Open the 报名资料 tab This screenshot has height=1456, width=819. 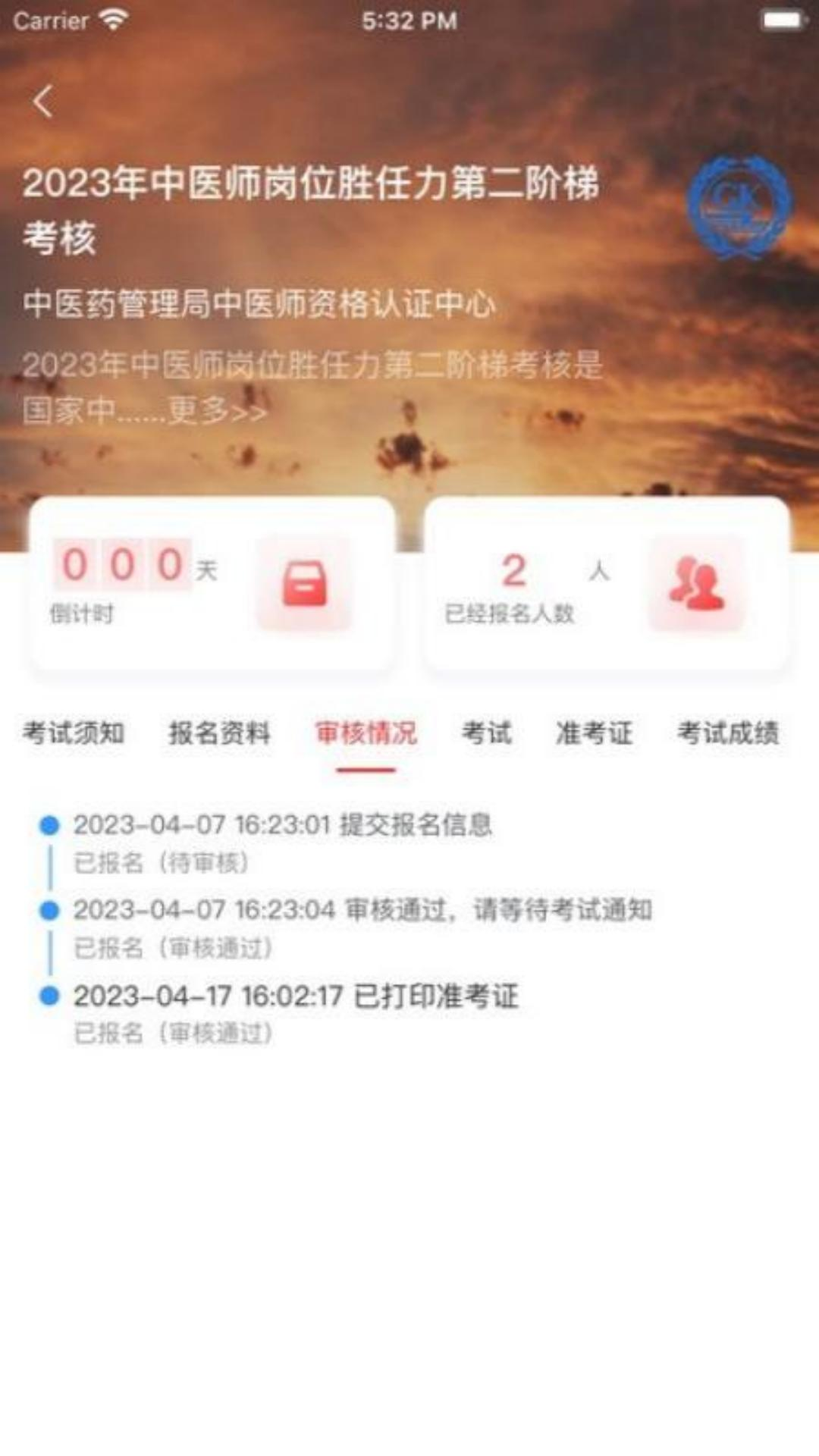pos(219,733)
